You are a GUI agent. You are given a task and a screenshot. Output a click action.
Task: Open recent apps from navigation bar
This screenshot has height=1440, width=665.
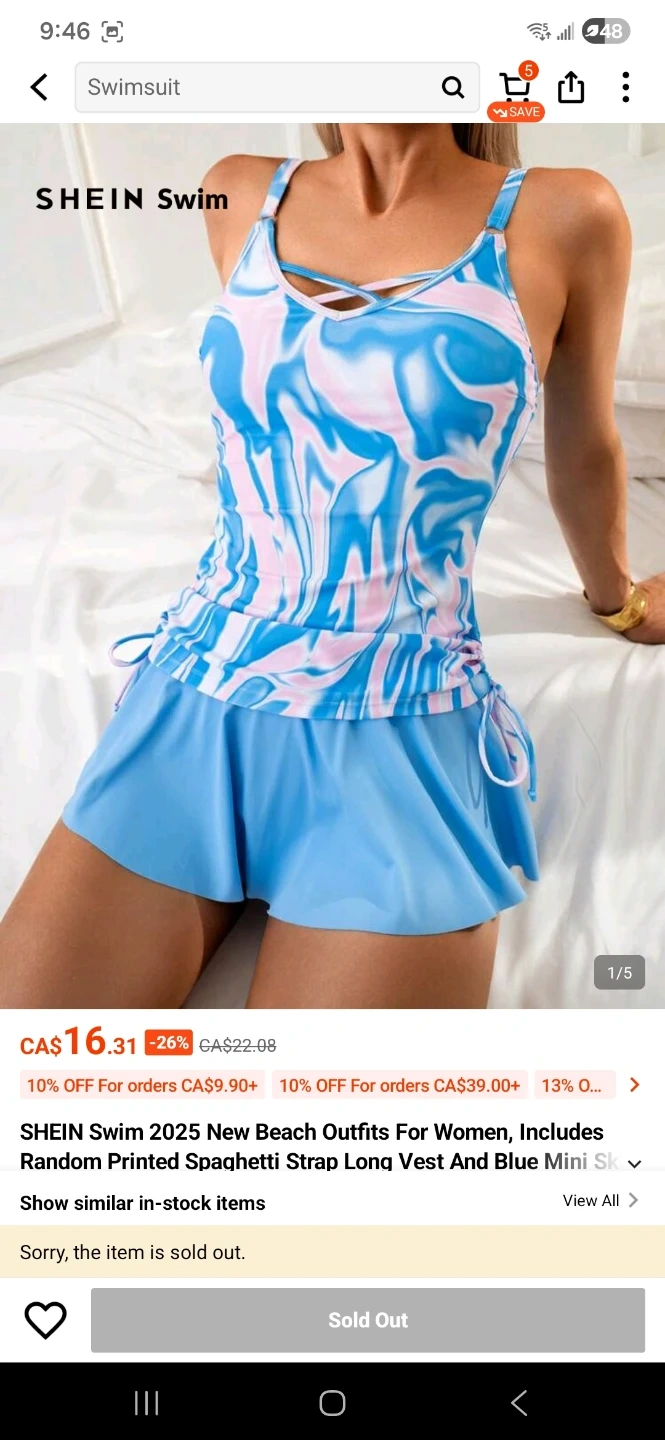pyautogui.click(x=146, y=1403)
